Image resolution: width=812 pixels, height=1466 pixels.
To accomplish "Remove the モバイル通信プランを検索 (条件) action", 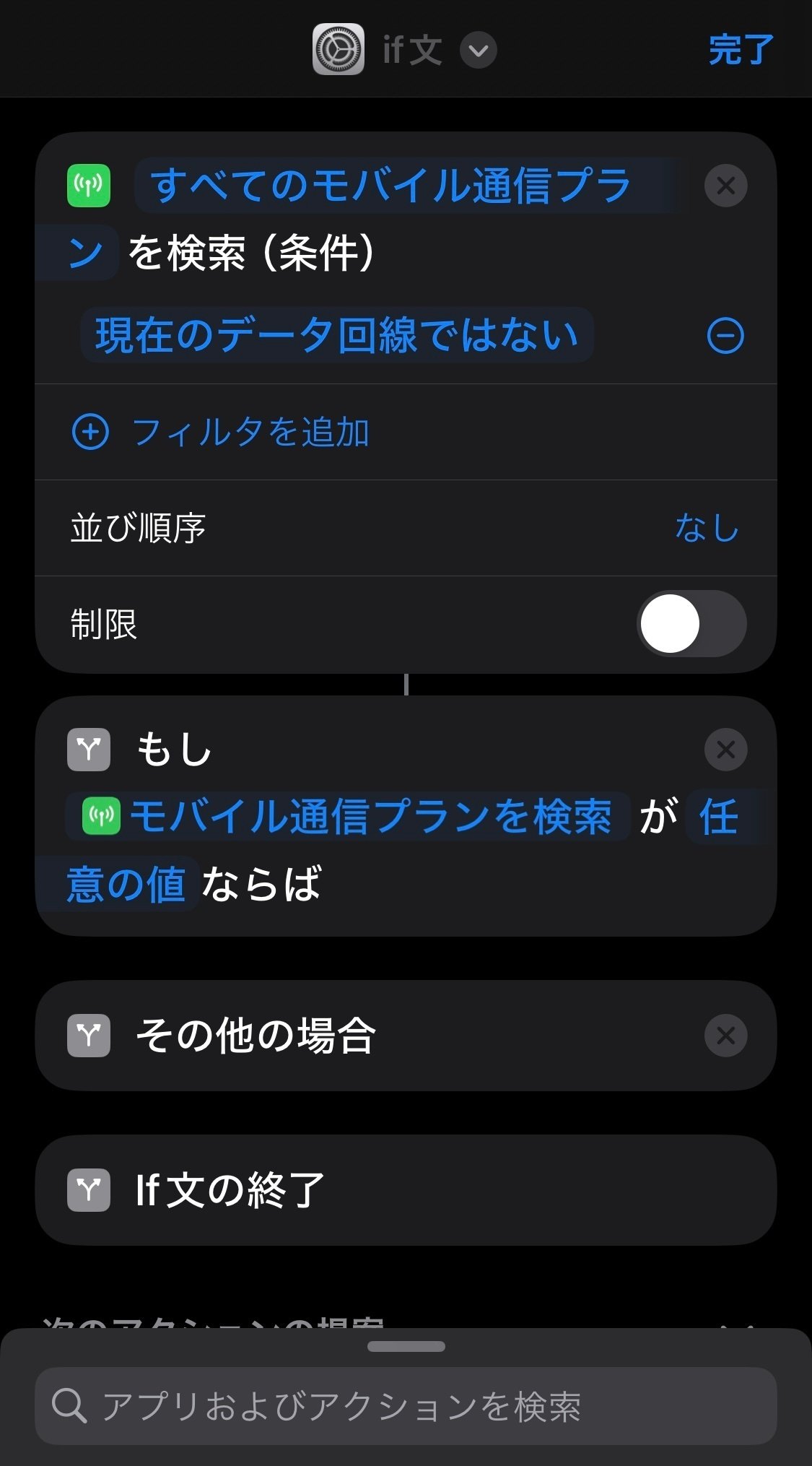I will tap(725, 186).
